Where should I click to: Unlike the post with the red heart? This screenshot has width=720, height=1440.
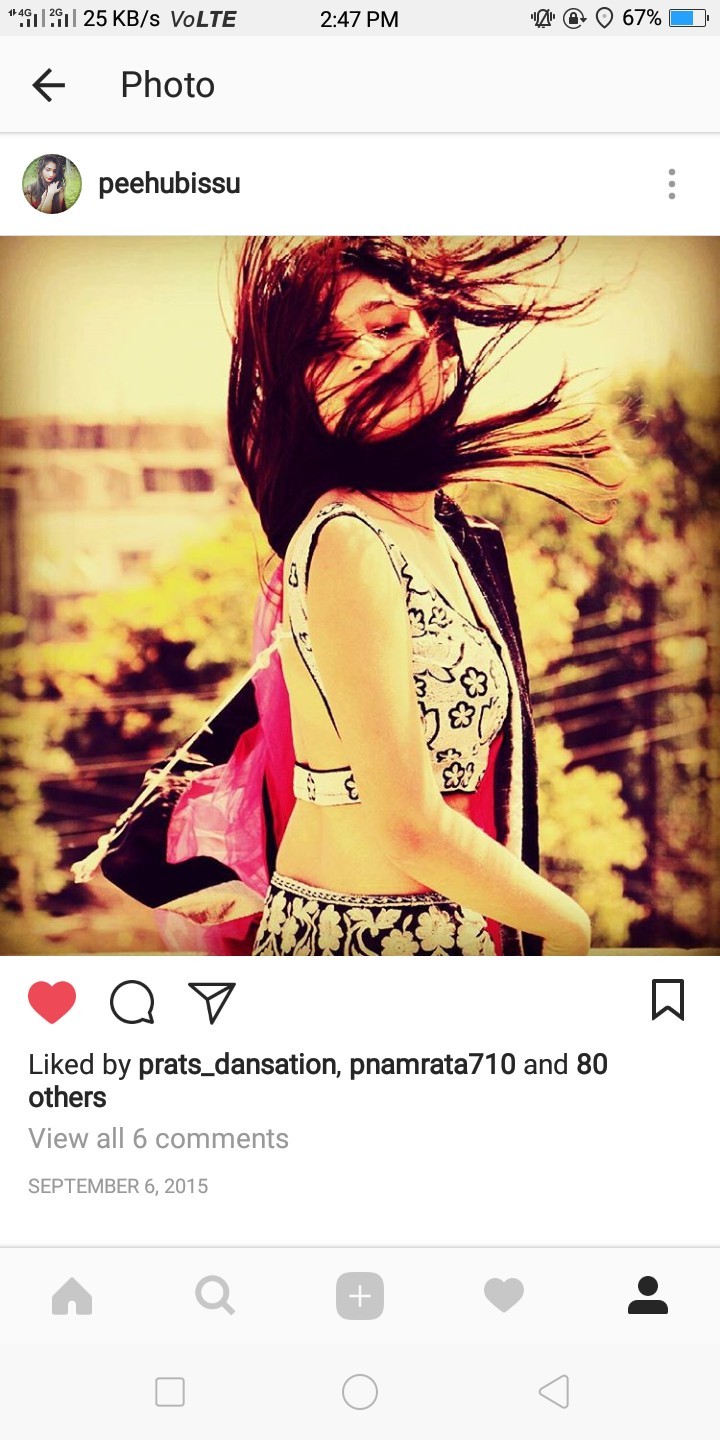coord(52,1002)
